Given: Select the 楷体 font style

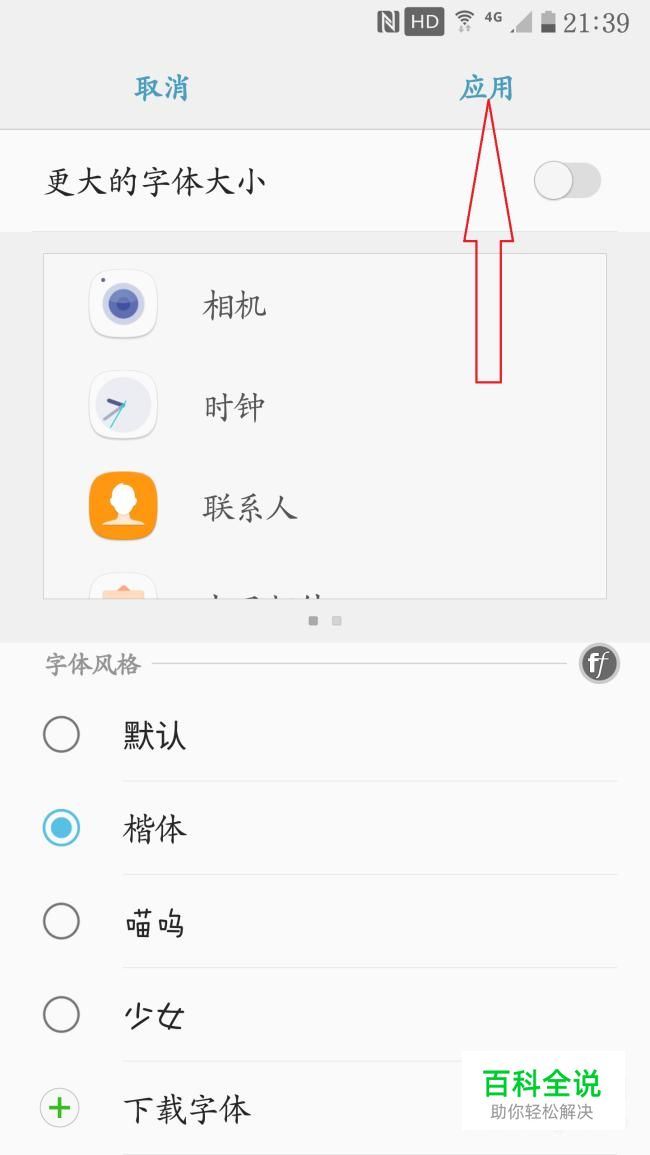Looking at the screenshot, I should 325,829.
